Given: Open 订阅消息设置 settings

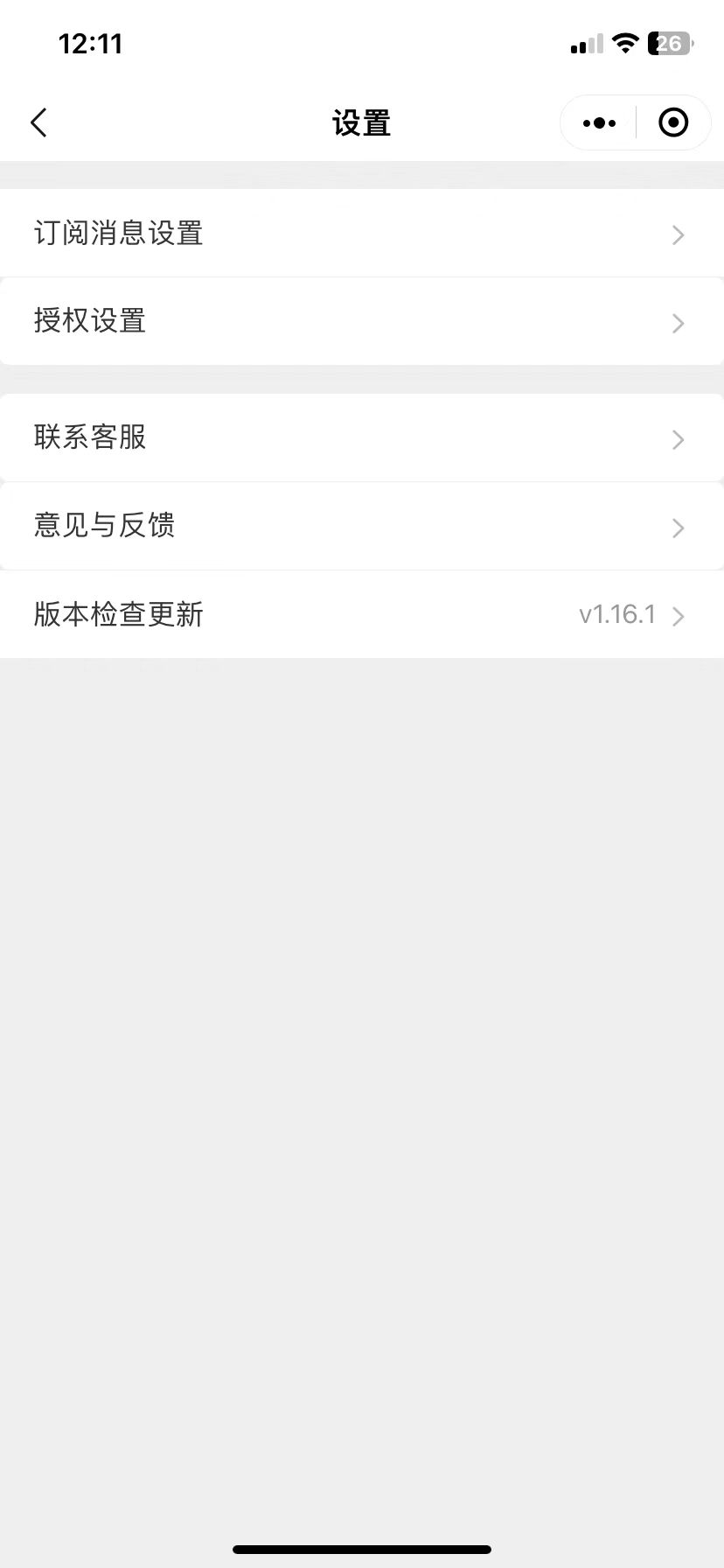Looking at the screenshot, I should (x=362, y=234).
